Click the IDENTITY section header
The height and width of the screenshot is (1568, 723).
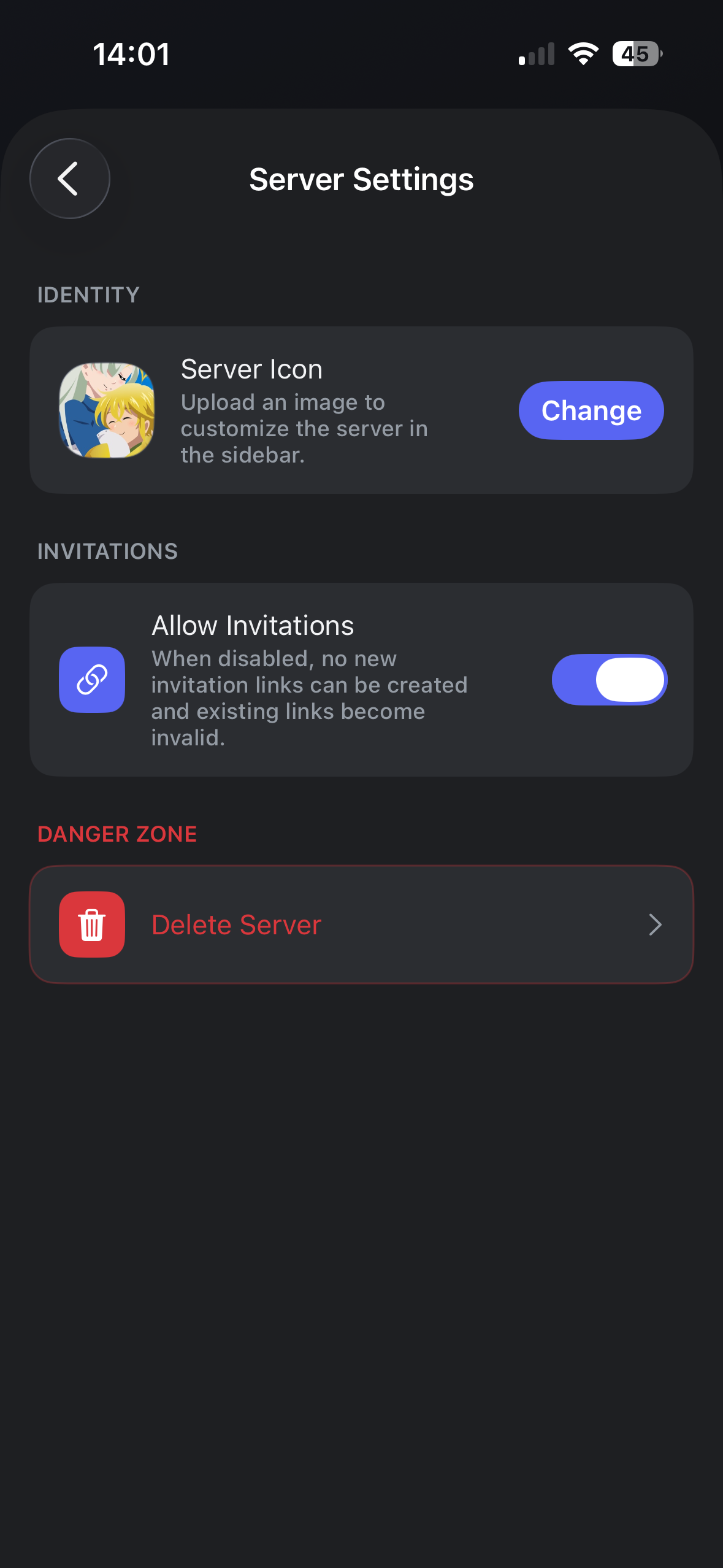88,295
